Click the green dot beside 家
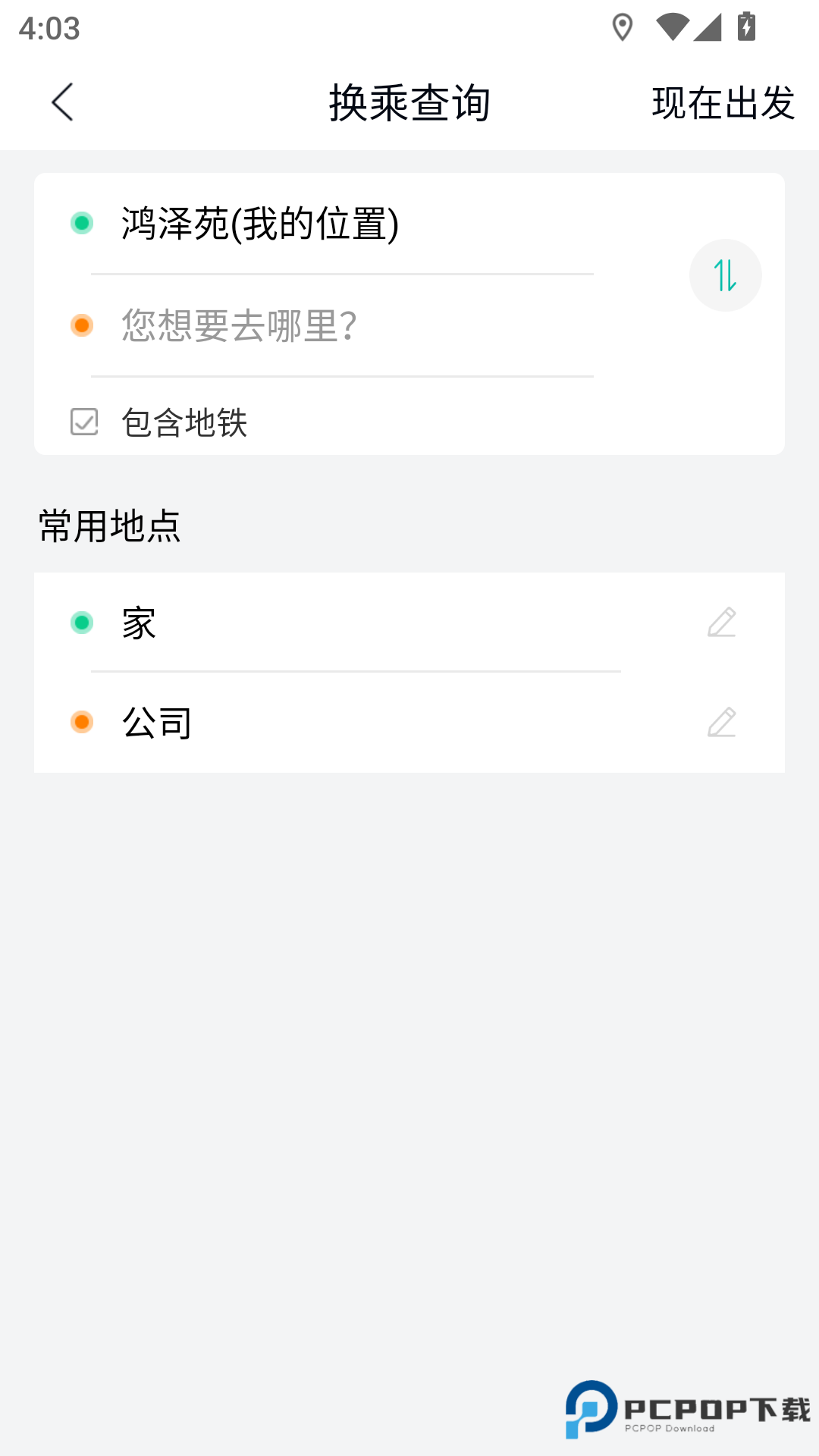 pyautogui.click(x=82, y=620)
